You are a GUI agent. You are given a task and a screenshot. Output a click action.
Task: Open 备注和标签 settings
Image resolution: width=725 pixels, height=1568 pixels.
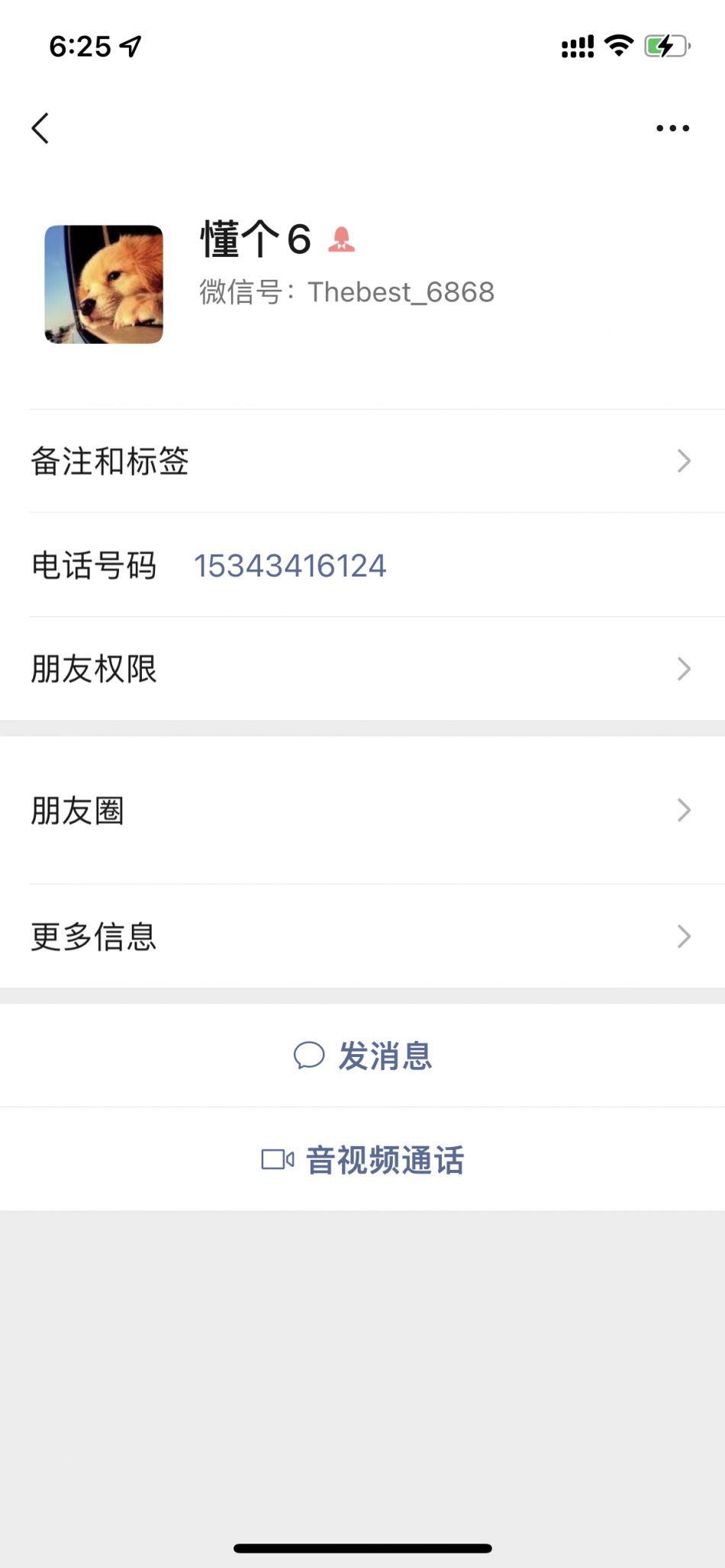362,461
